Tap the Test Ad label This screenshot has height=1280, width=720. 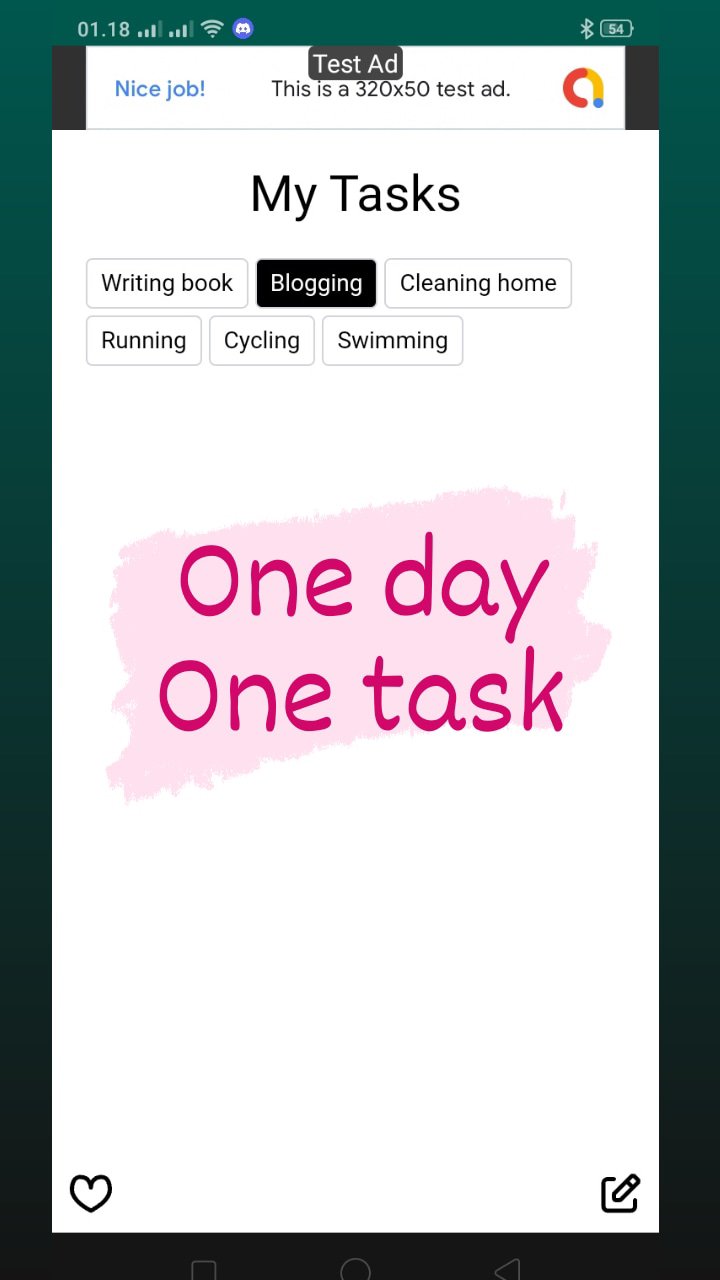[355, 63]
